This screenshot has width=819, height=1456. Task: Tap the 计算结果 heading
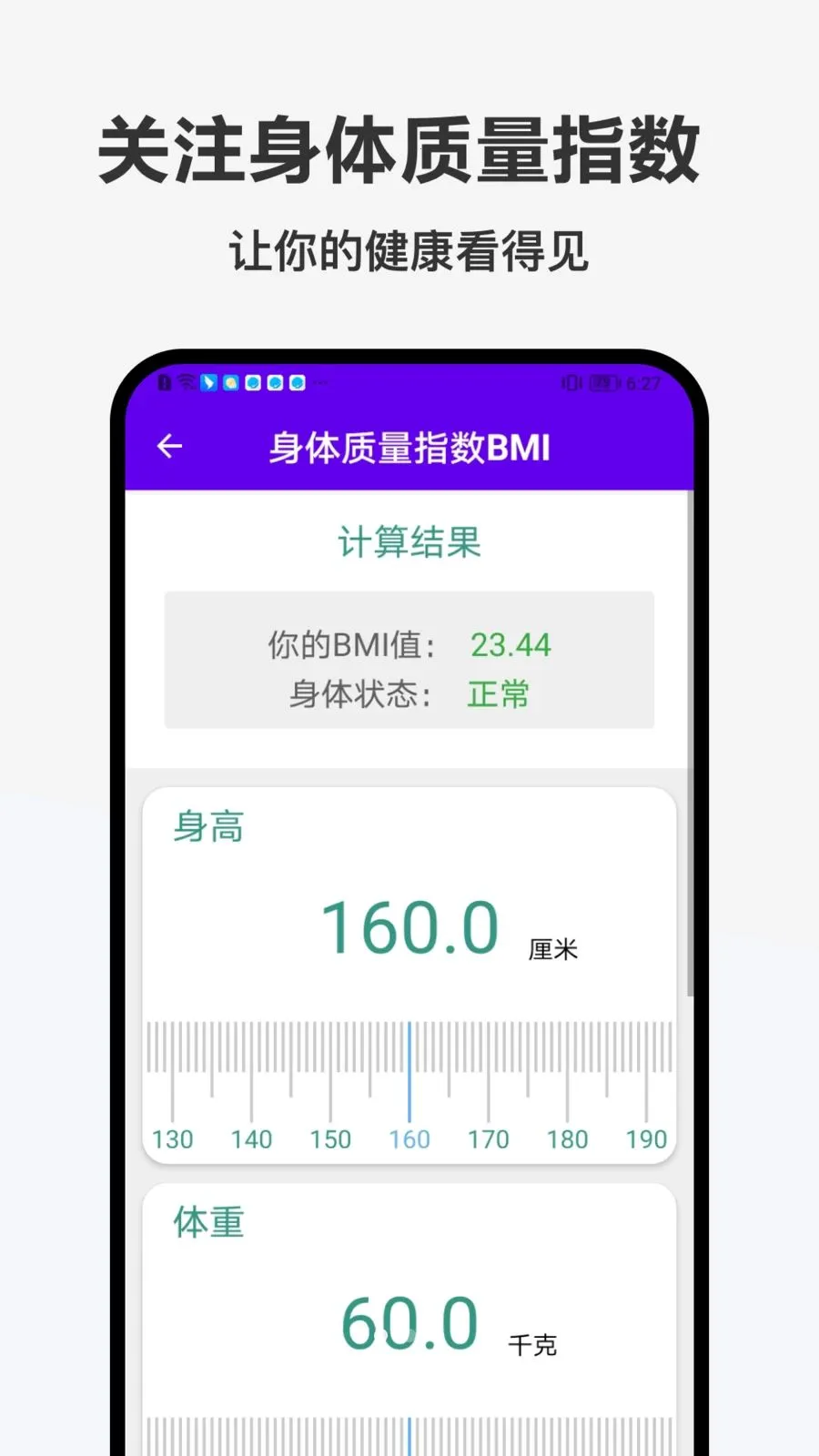(409, 541)
